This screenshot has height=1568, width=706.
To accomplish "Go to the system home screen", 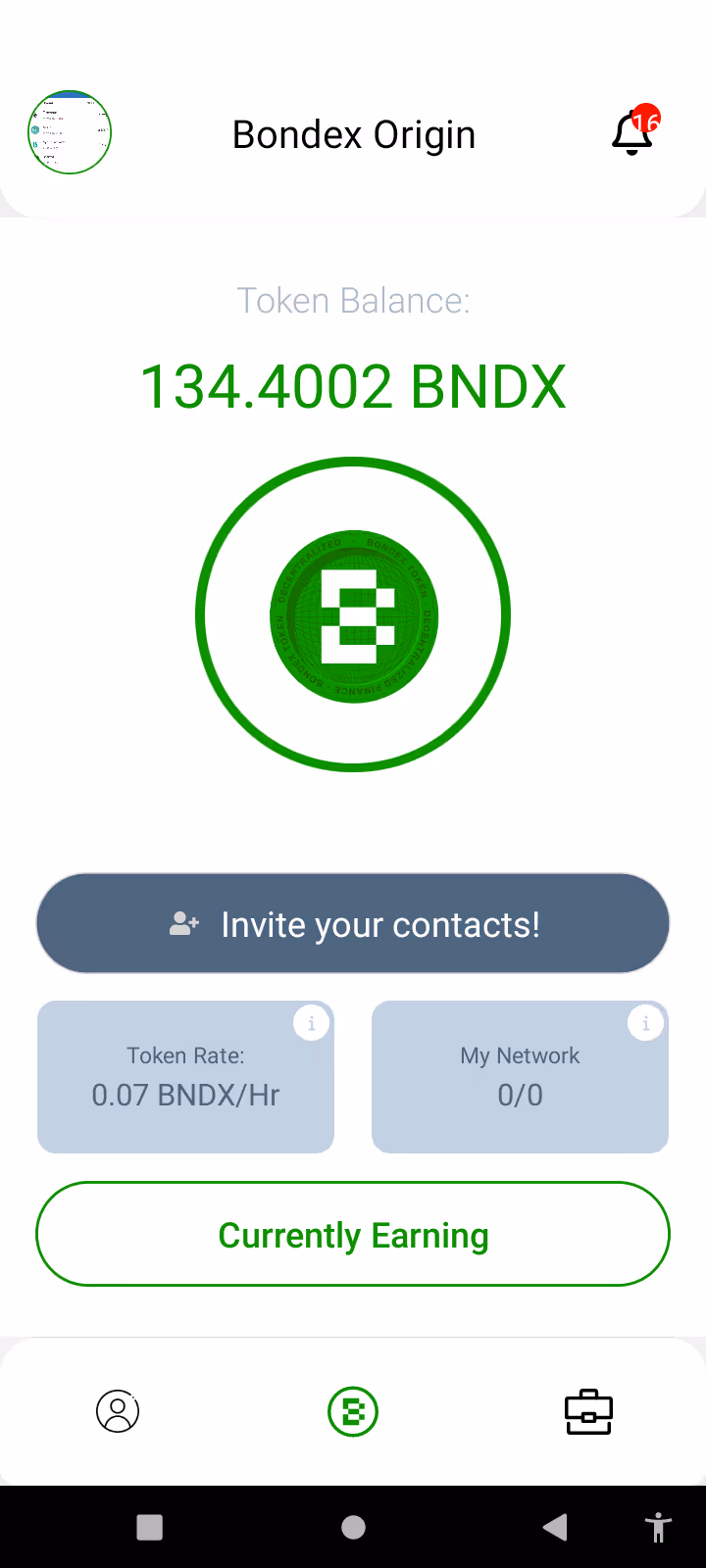I will (353, 1527).
